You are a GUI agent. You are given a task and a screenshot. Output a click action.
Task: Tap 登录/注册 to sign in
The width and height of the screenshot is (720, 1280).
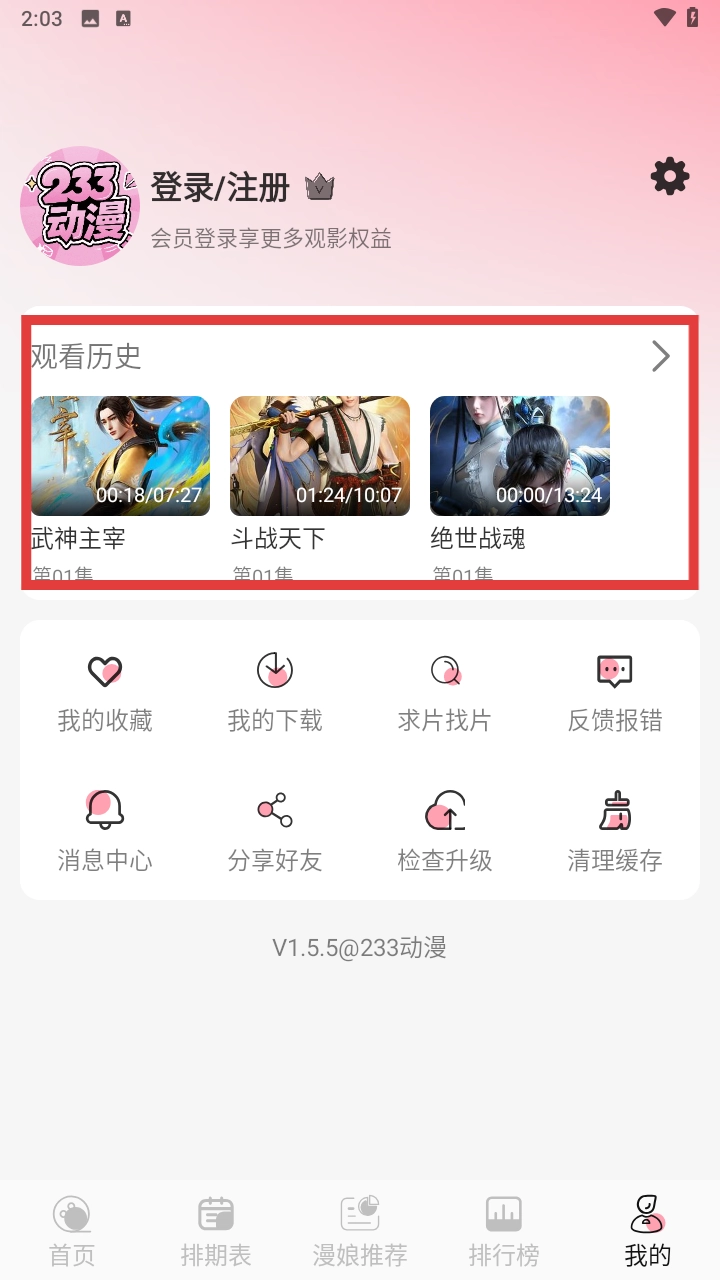pos(220,187)
